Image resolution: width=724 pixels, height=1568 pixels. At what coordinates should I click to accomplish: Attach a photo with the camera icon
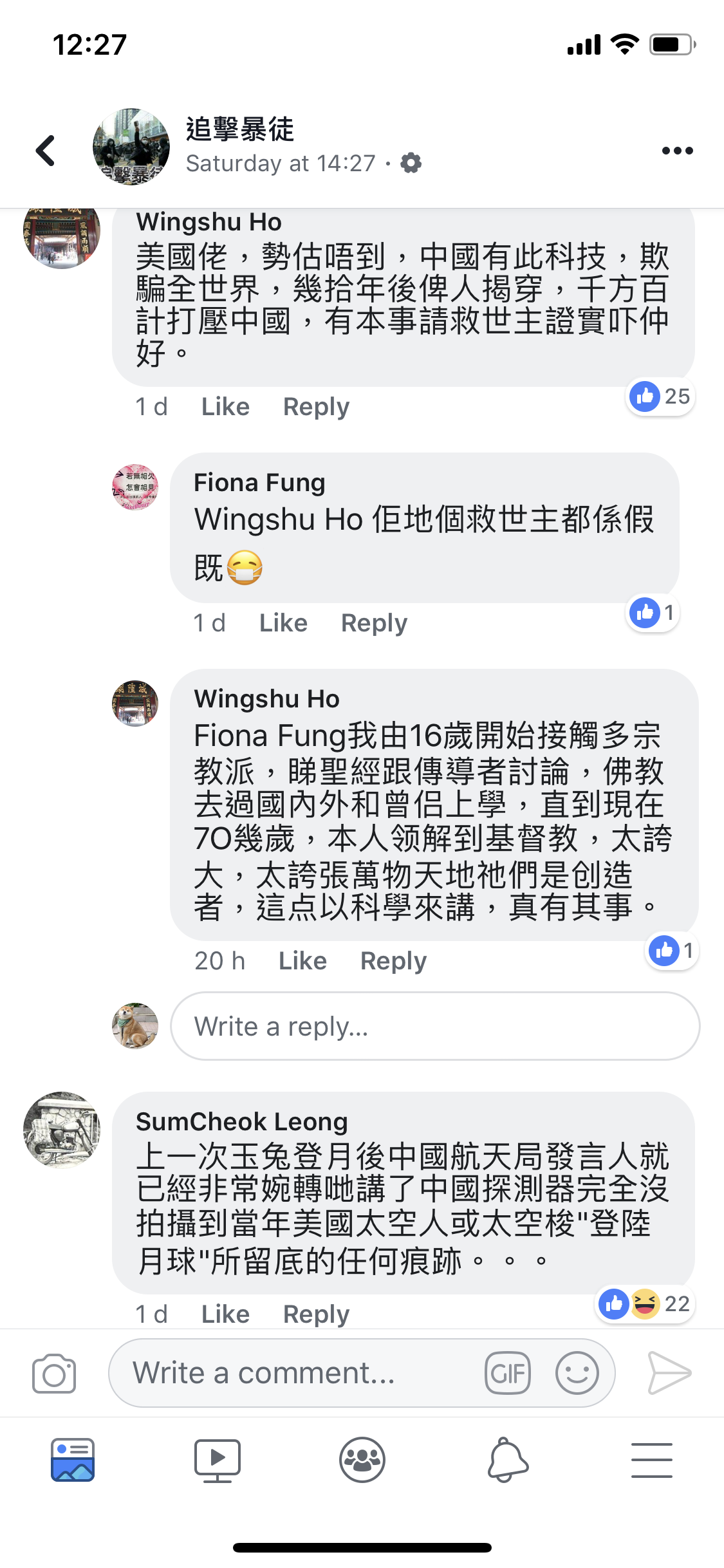click(54, 1374)
